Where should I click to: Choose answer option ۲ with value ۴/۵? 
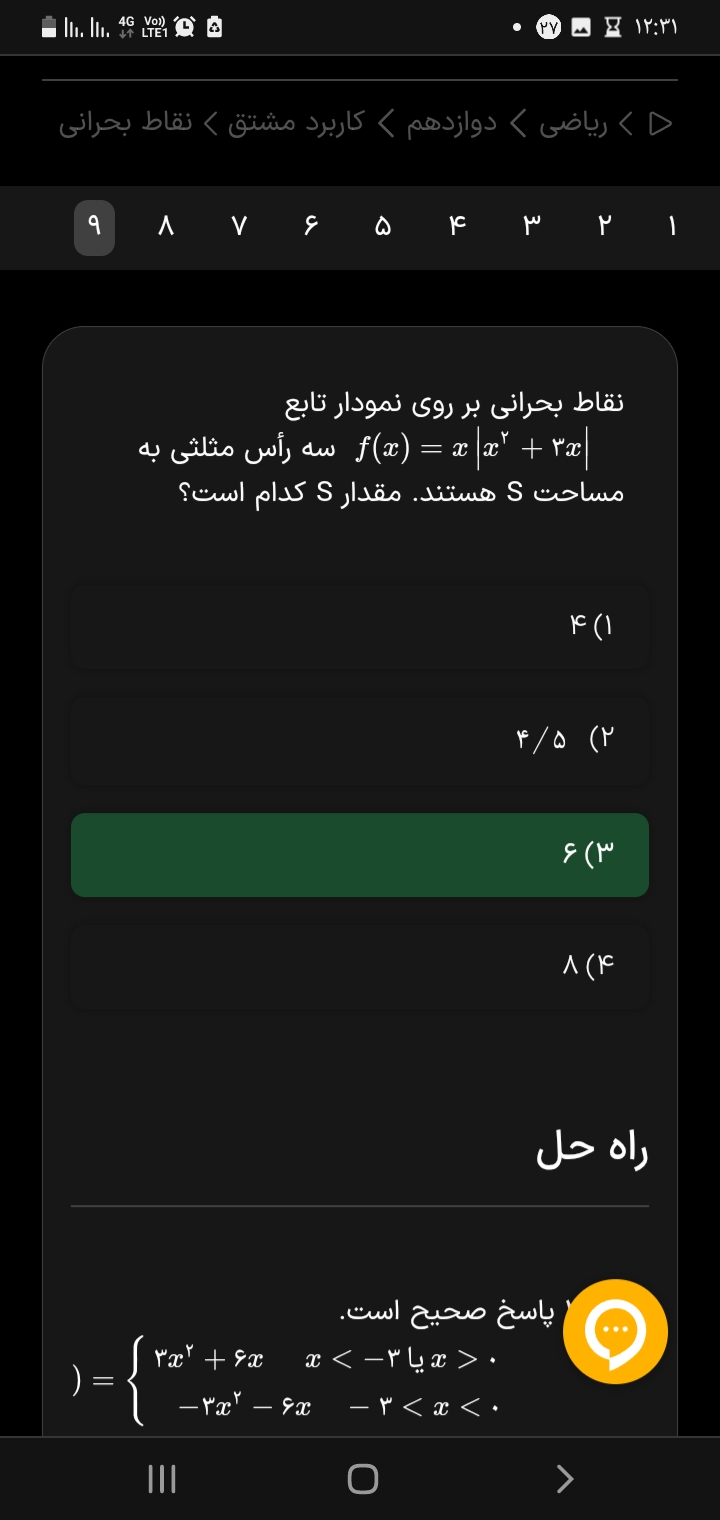[360, 741]
